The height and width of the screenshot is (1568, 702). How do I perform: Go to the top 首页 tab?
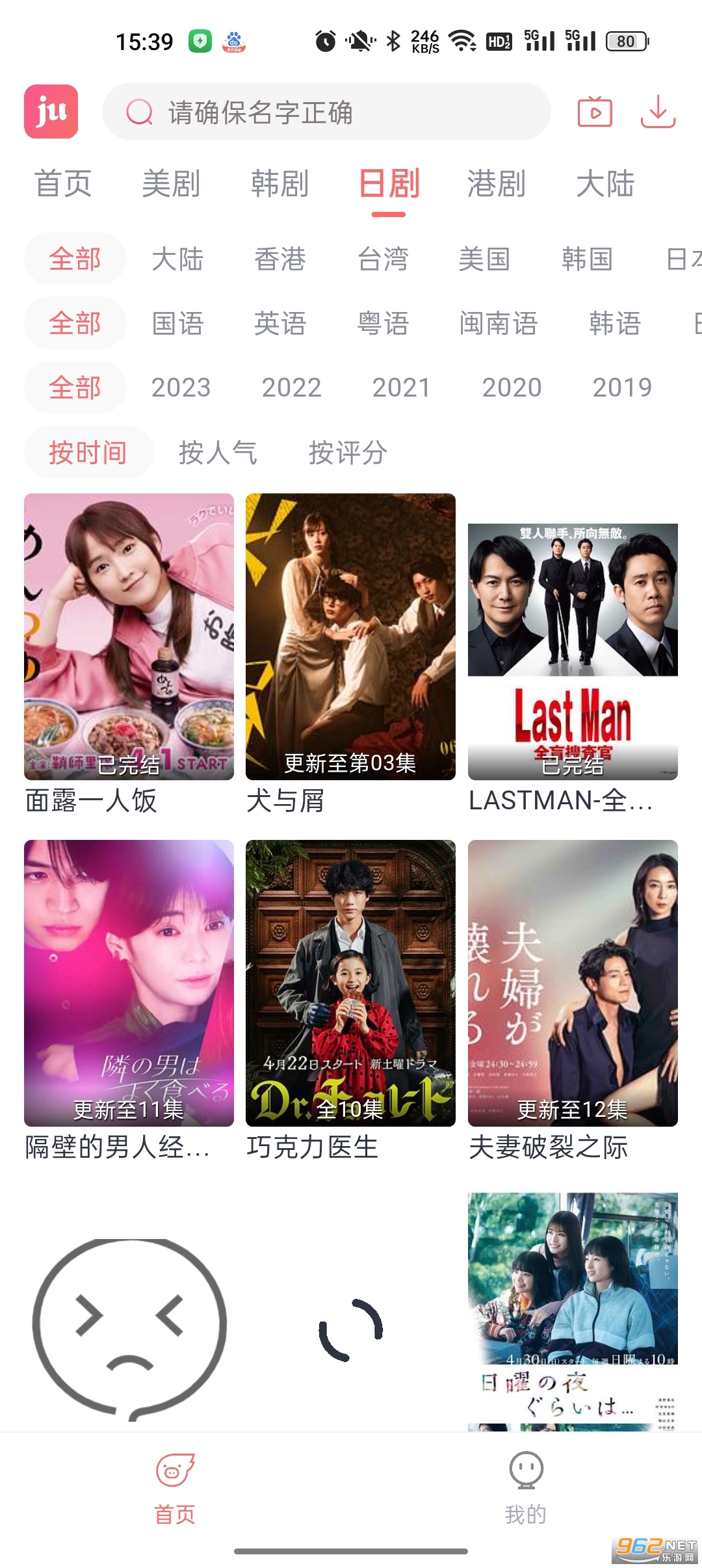pos(63,183)
